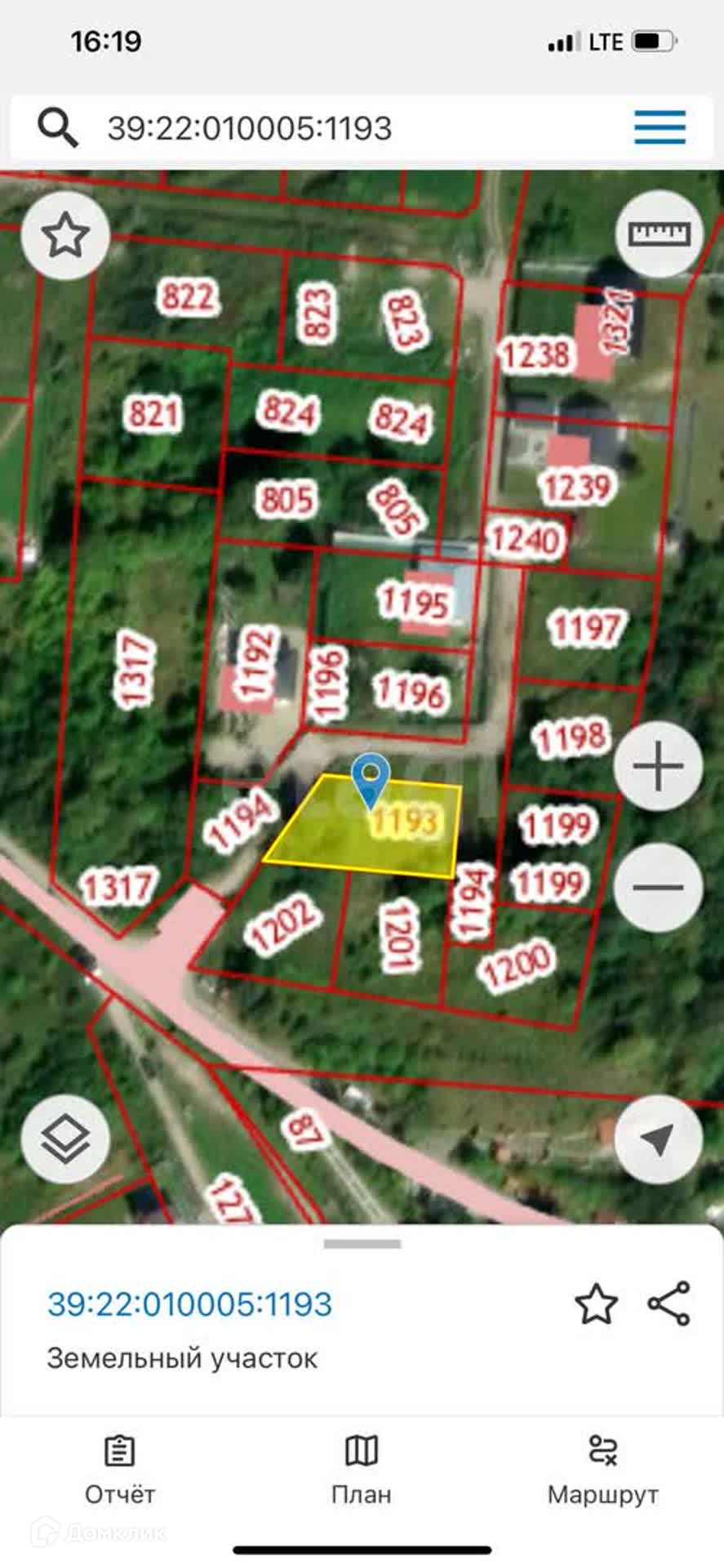724x1568 pixels.
Task: Open the Маршрут tab
Action: (602, 1470)
